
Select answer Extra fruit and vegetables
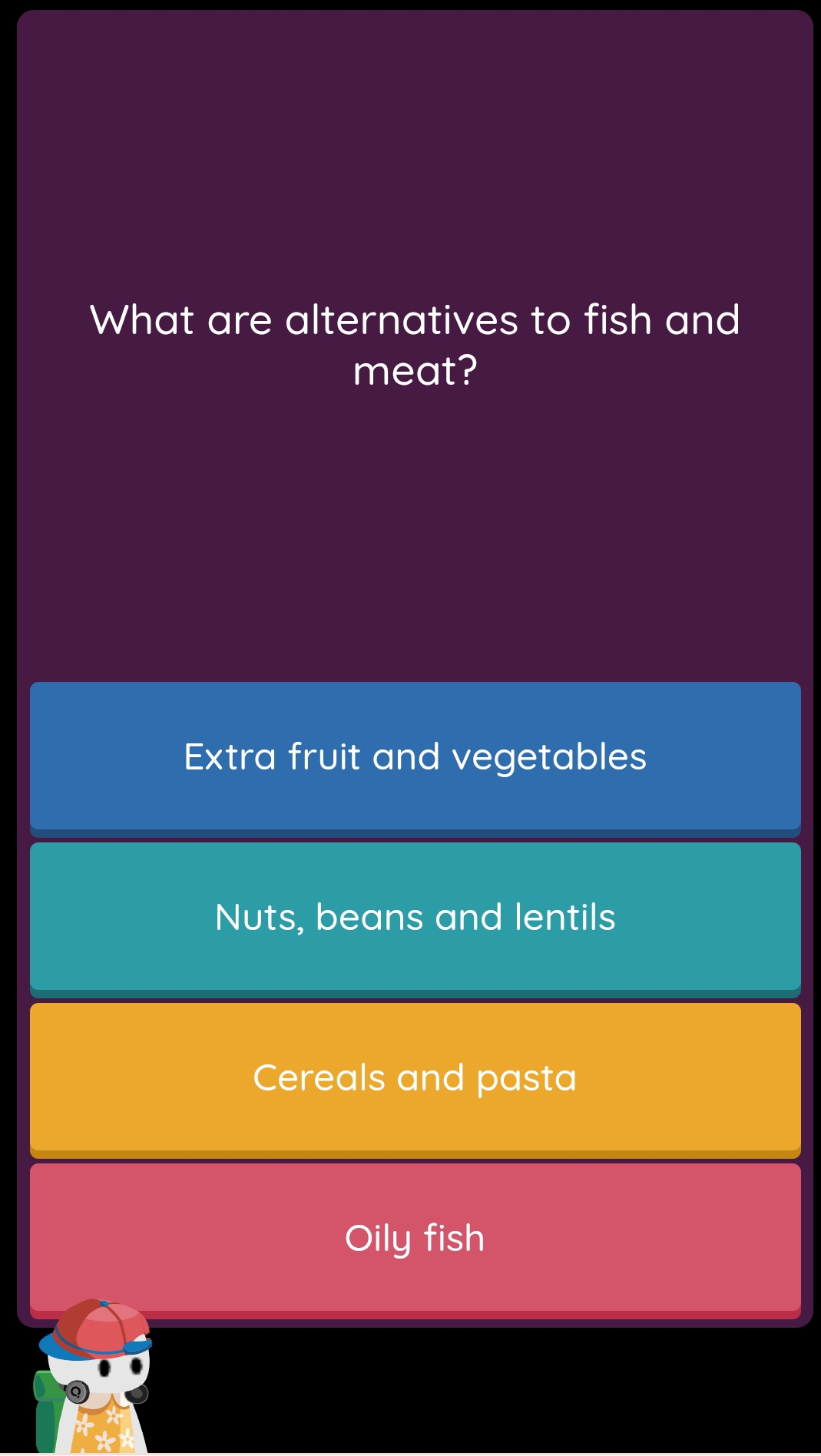415,756
